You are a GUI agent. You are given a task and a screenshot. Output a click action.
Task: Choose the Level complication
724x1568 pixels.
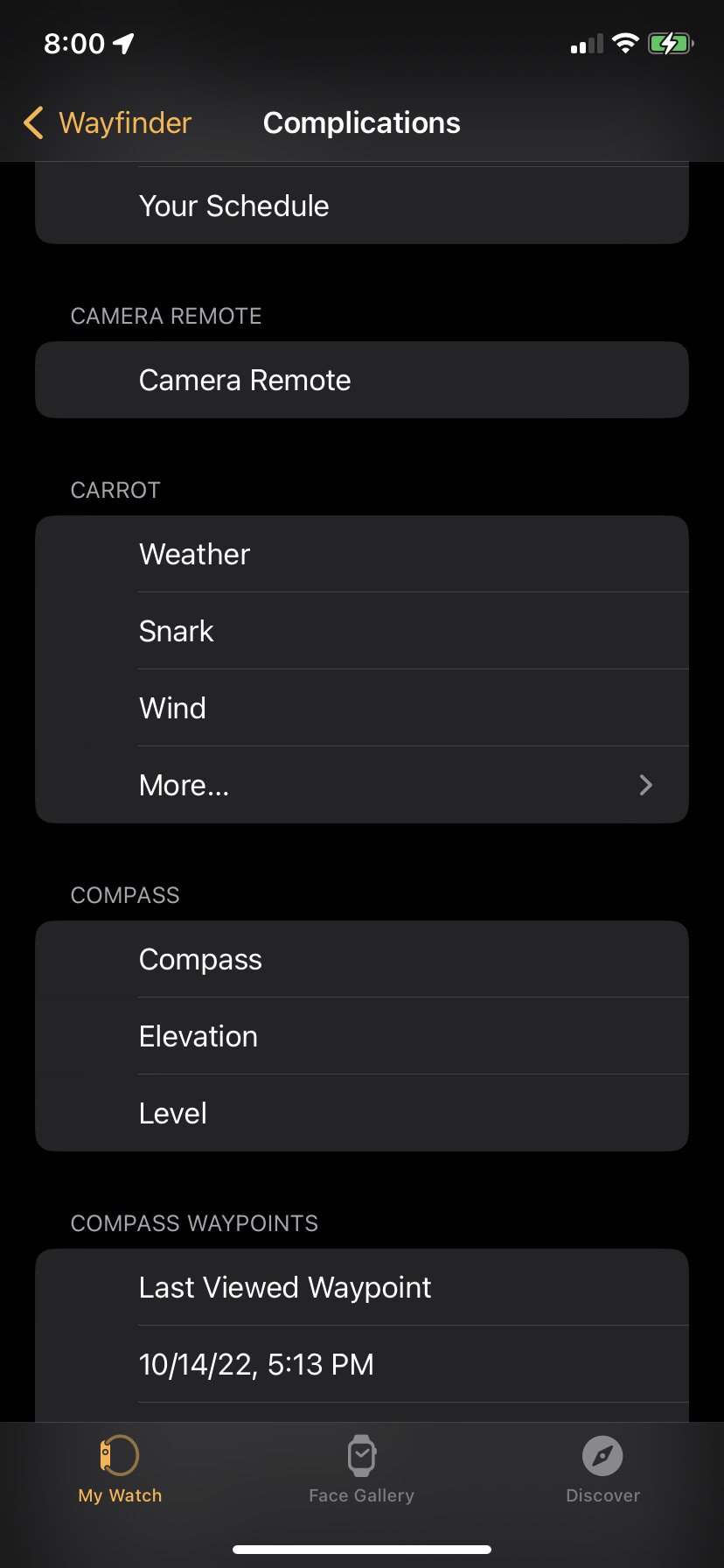pos(362,1113)
